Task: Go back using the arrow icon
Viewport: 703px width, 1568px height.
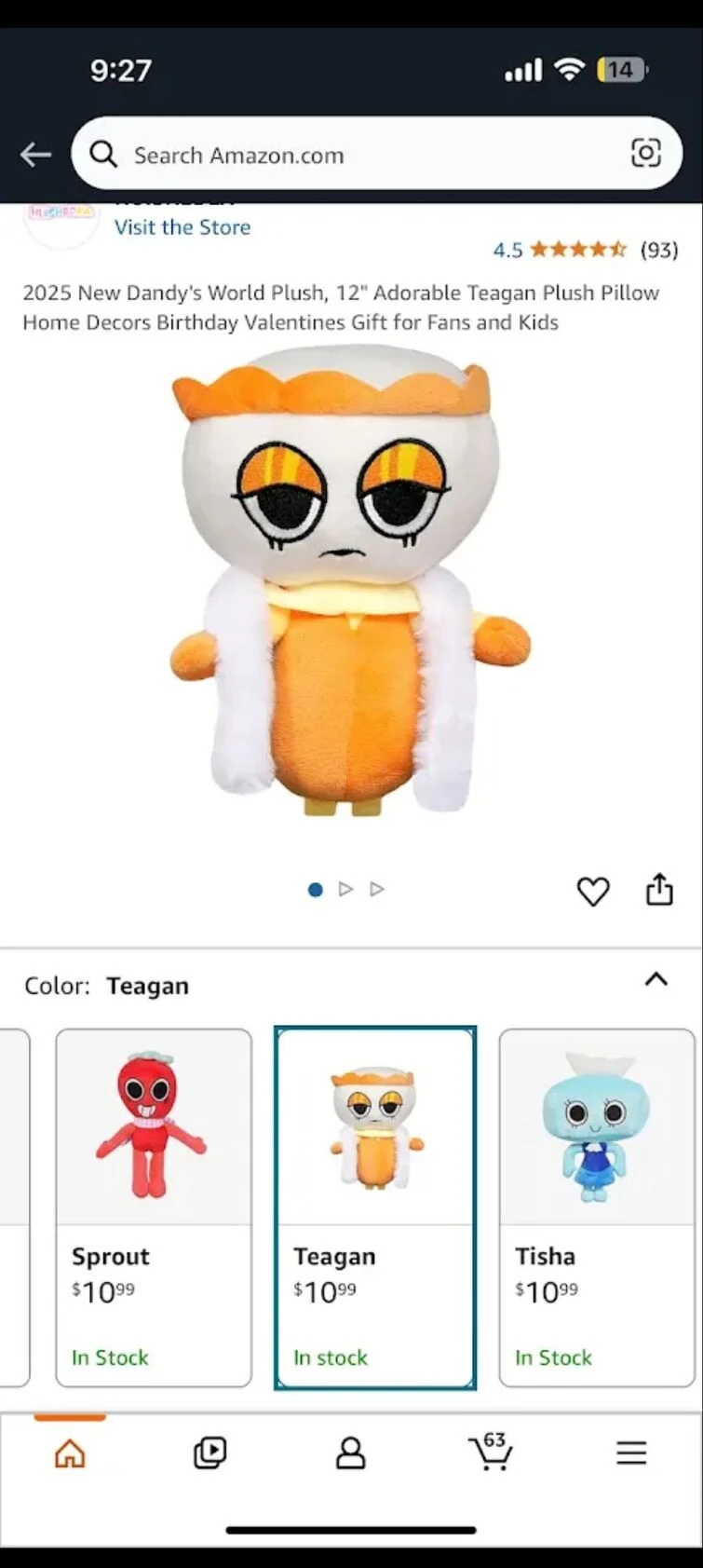Action: pos(35,154)
